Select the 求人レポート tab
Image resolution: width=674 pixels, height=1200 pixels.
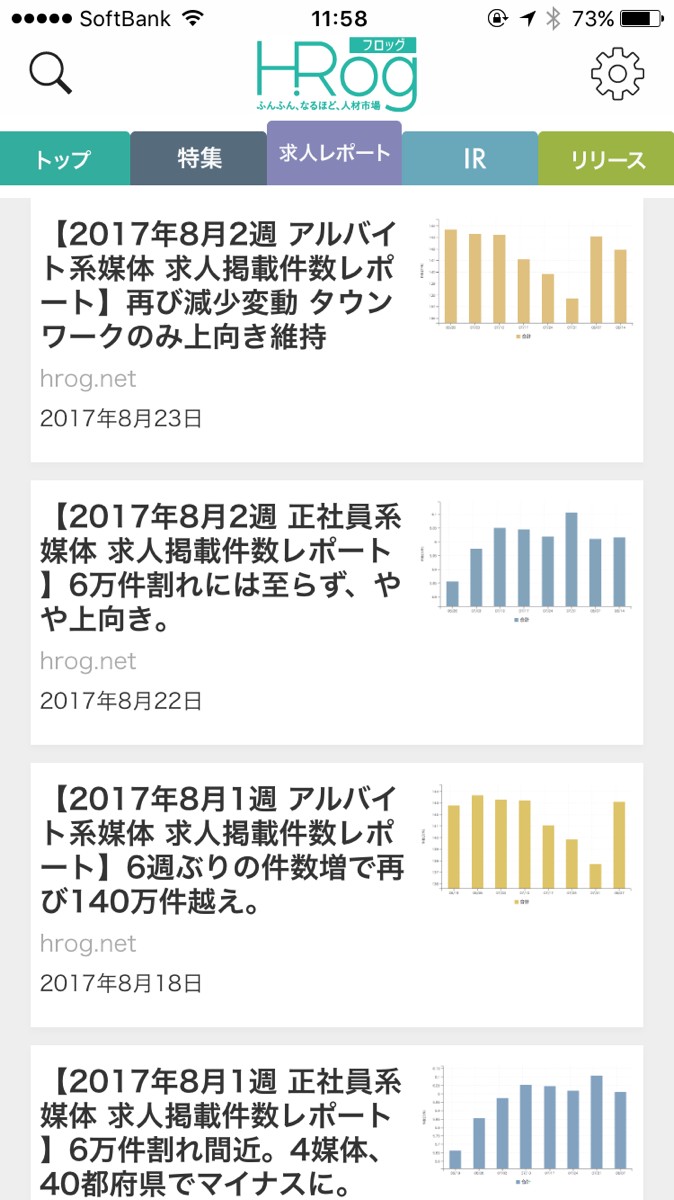(334, 154)
